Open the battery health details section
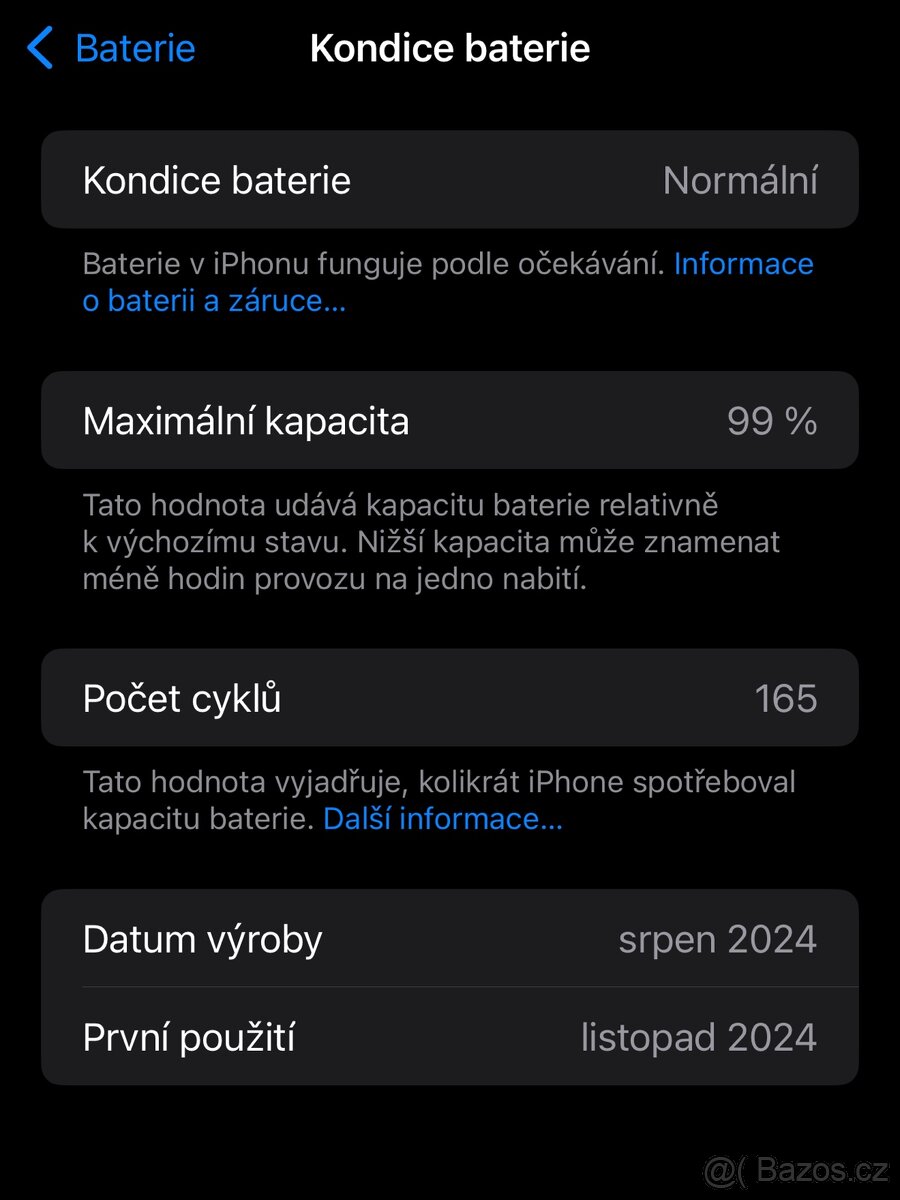The height and width of the screenshot is (1200, 900). [x=450, y=180]
